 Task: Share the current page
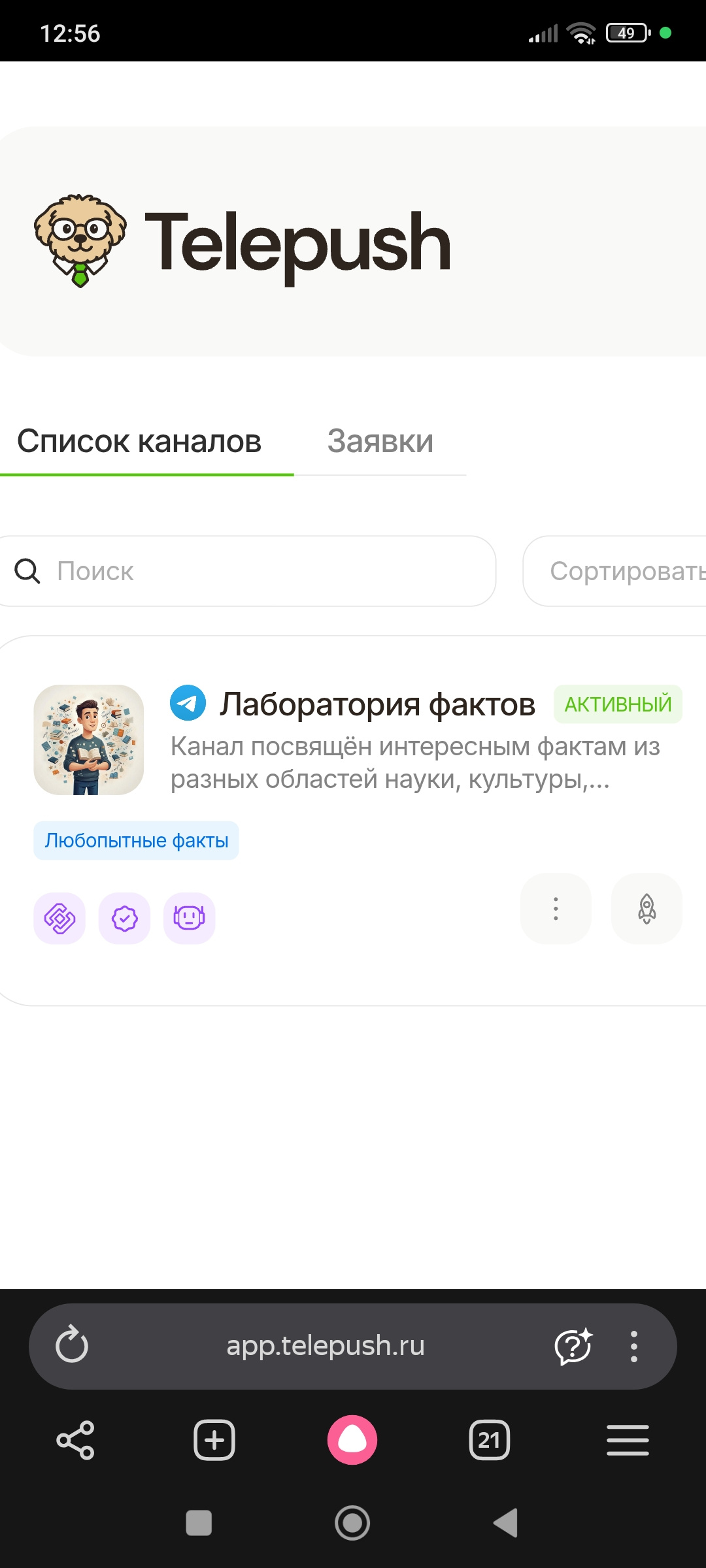pos(76,1440)
